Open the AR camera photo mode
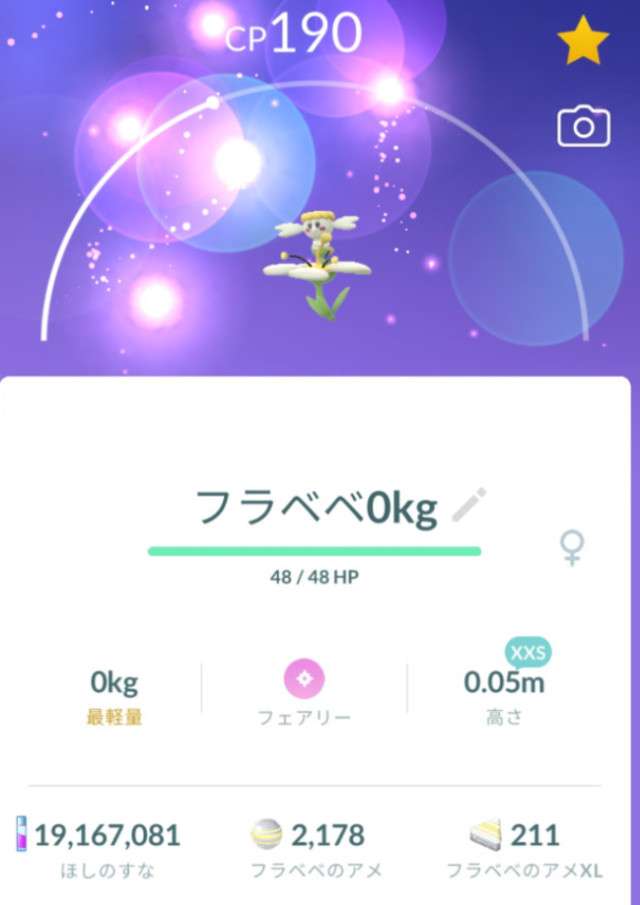The image size is (640, 905). [x=583, y=127]
